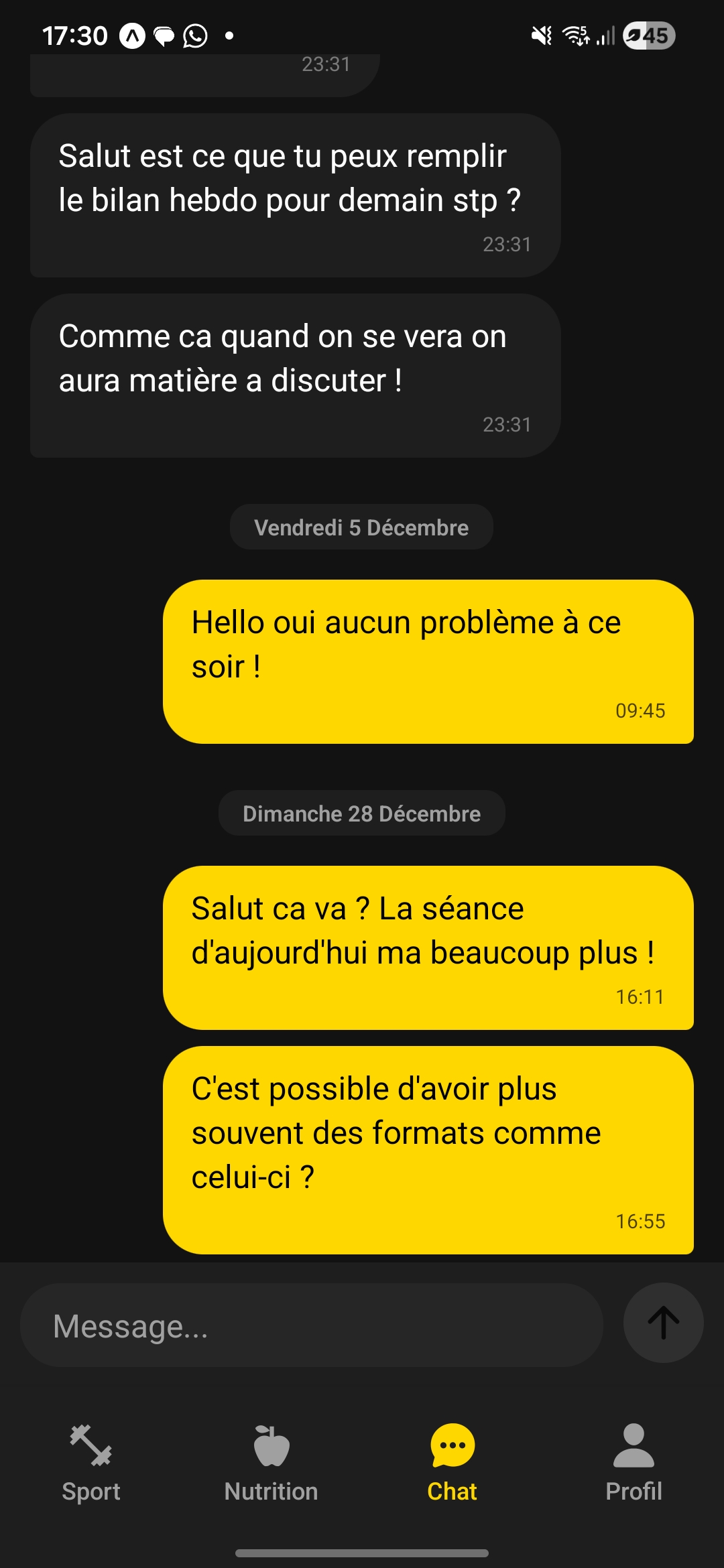Select the Sport dumbbell icon

(x=92, y=1444)
